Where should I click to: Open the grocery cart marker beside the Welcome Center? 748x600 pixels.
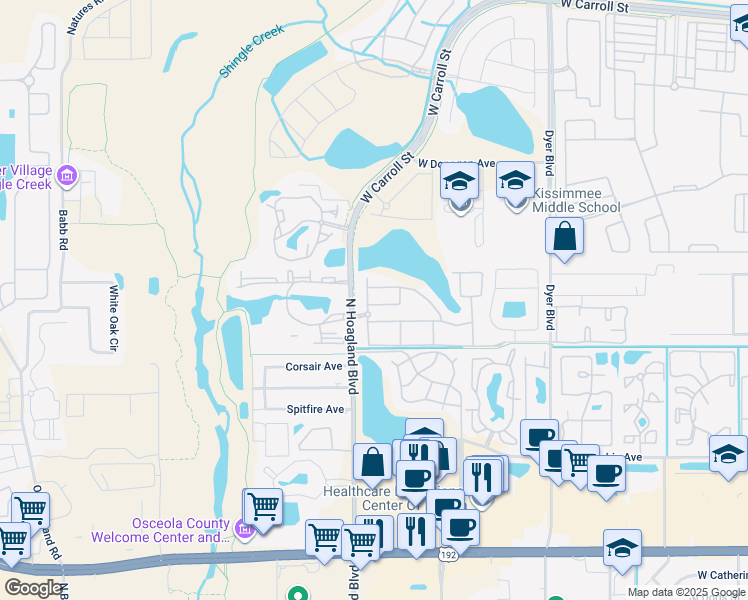pos(264,507)
